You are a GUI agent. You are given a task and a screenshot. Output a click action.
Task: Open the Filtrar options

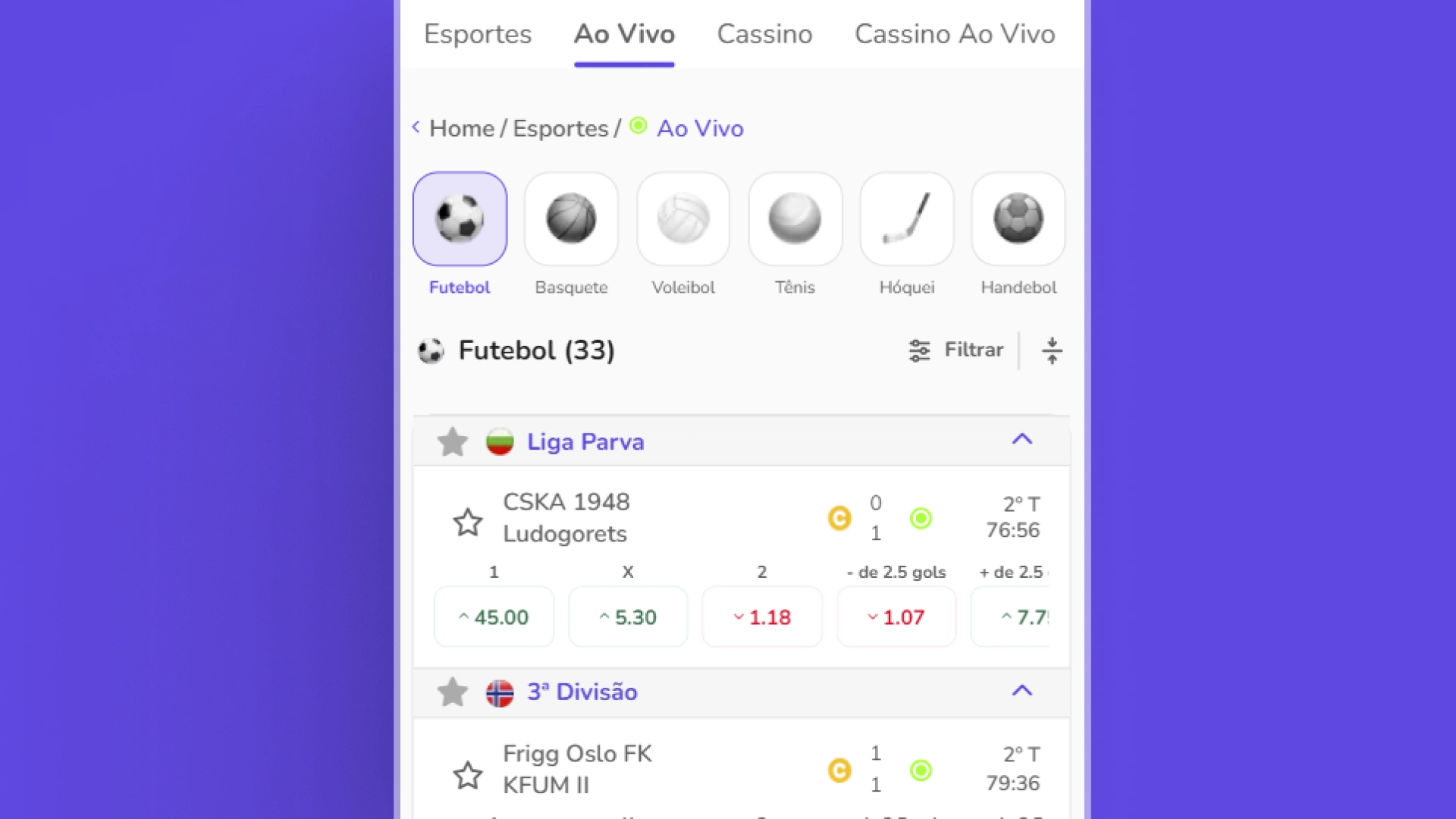pos(956,350)
